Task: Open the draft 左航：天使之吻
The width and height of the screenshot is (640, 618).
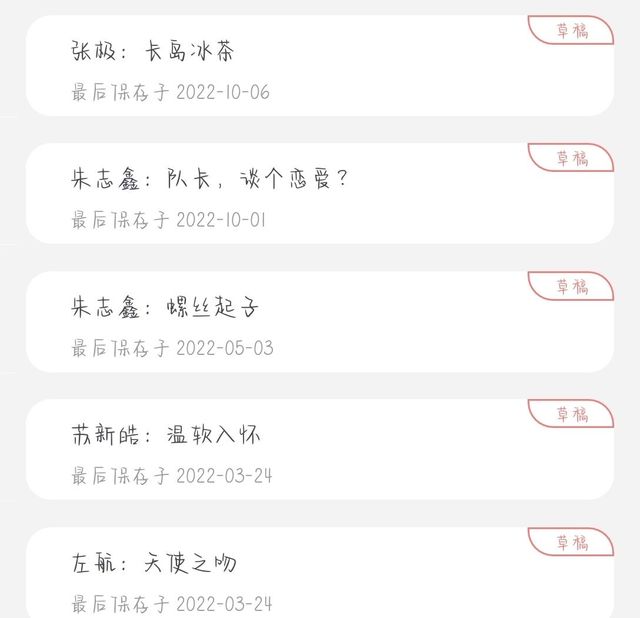Action: coord(320,572)
